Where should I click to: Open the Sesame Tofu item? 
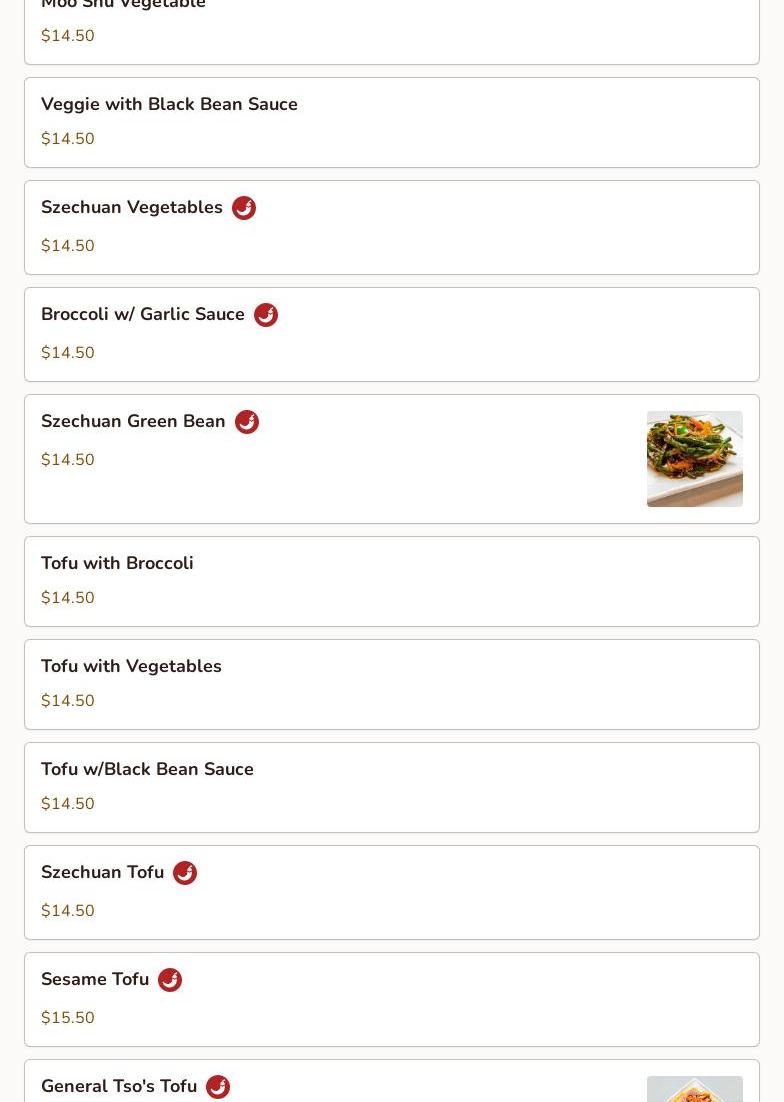[x=95, y=980]
